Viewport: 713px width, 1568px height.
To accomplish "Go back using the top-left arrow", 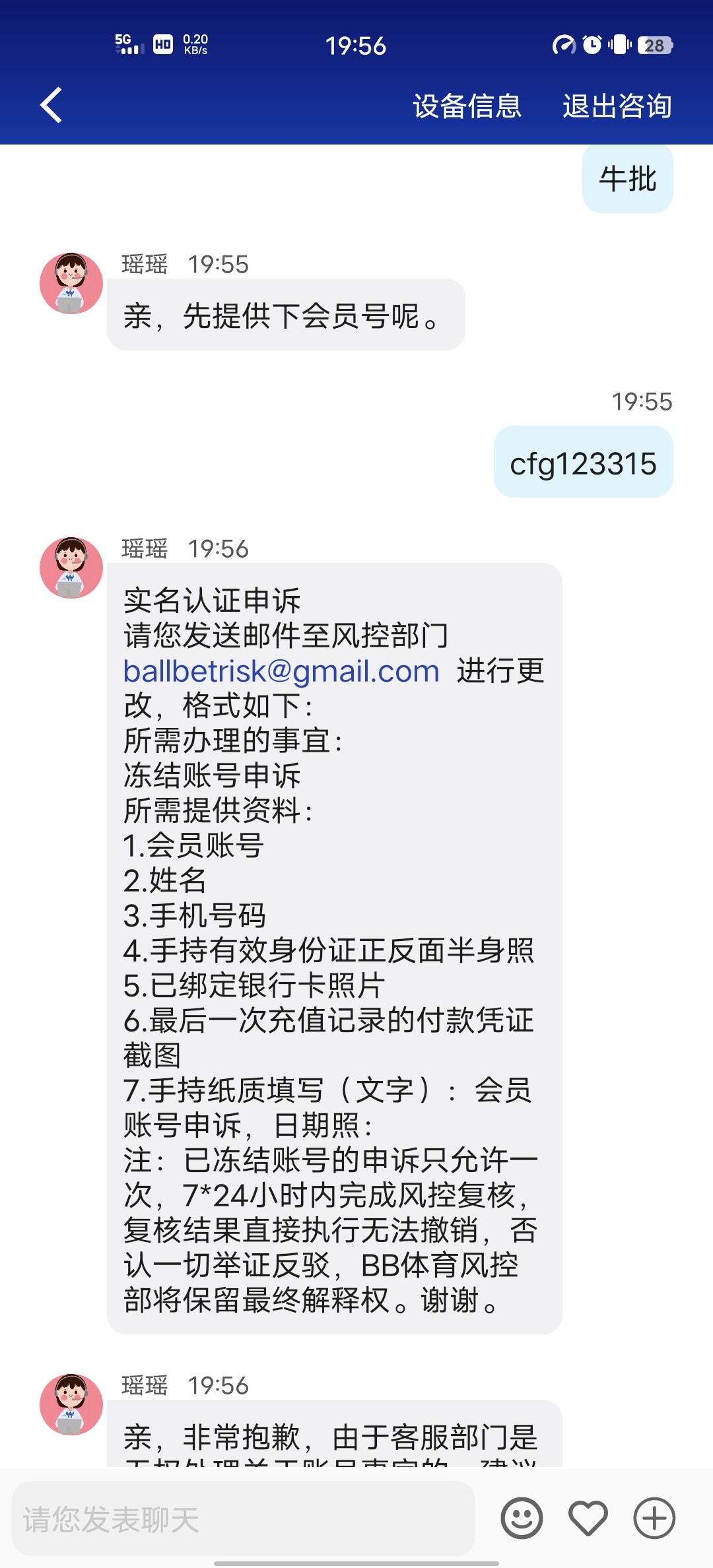I will [x=51, y=106].
